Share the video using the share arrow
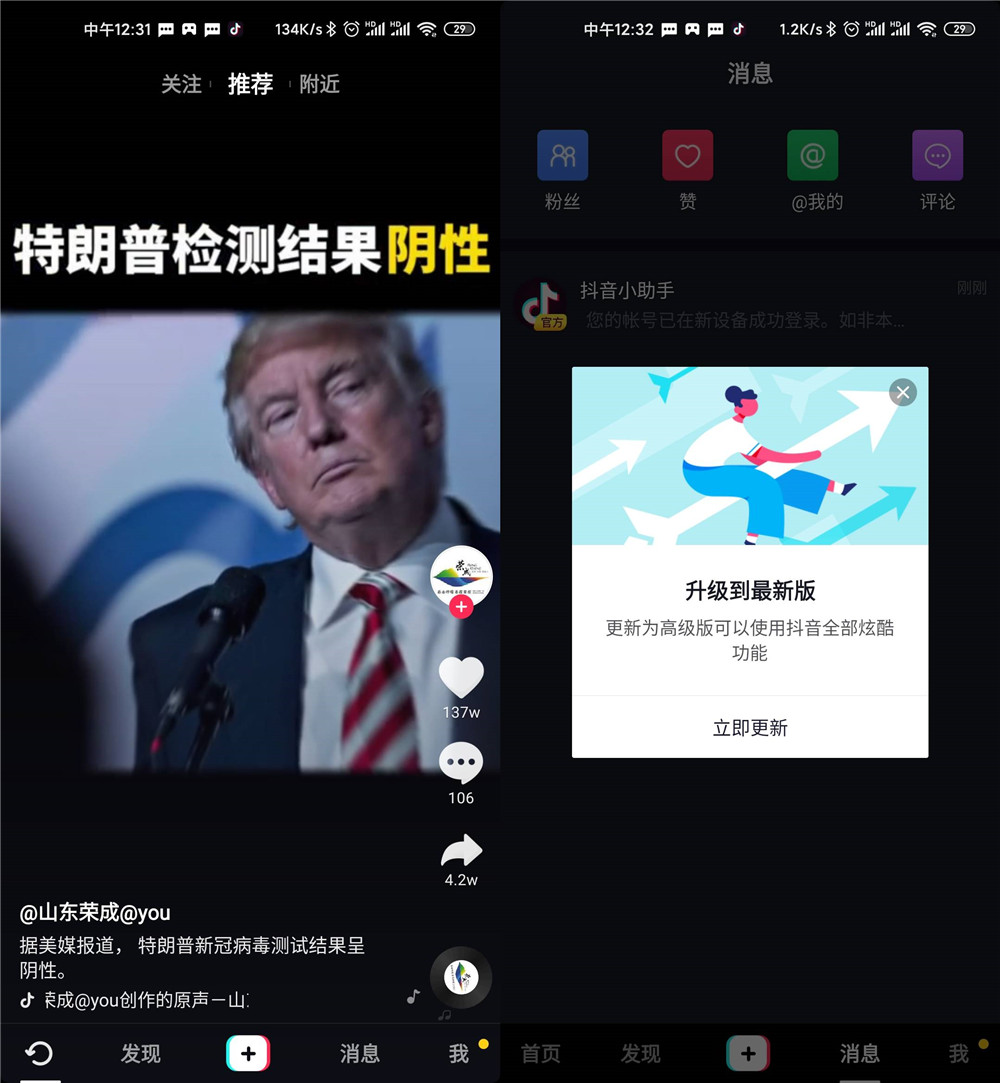This screenshot has width=1000, height=1083. [461, 851]
